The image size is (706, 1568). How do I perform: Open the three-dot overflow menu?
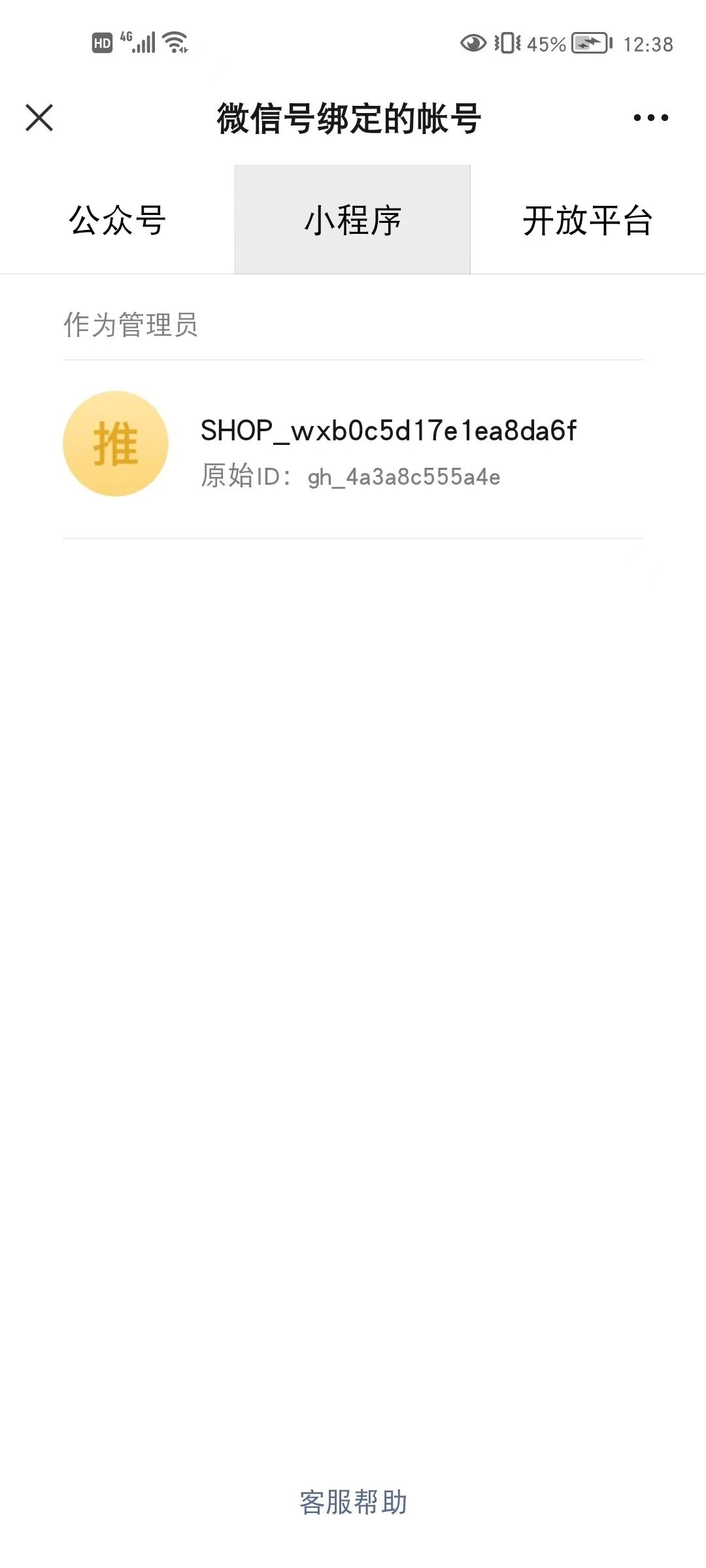tap(650, 118)
